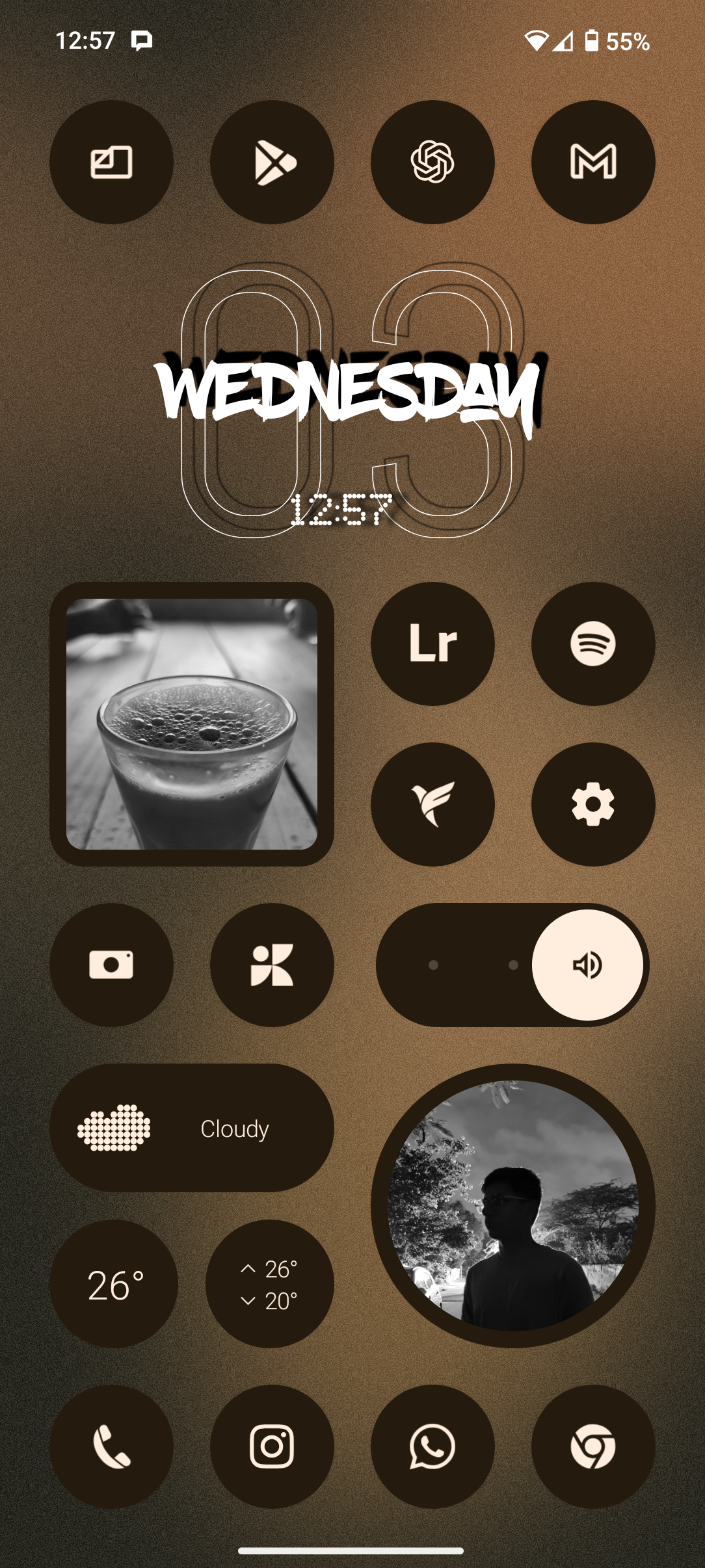The height and width of the screenshot is (1568, 705).
Task: Open the Google Play Store app
Action: (x=272, y=162)
